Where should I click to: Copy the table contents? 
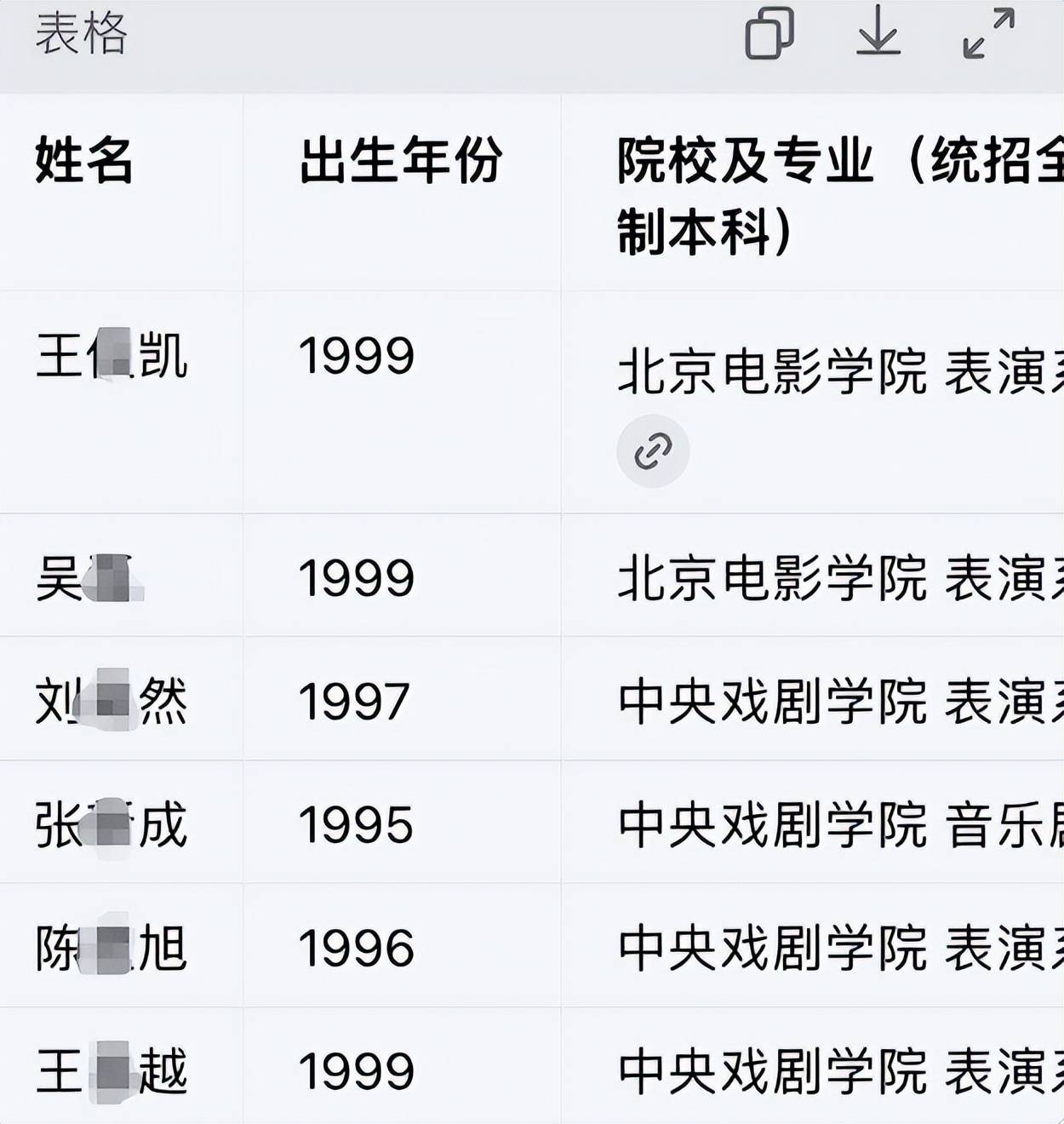pyautogui.click(x=769, y=34)
